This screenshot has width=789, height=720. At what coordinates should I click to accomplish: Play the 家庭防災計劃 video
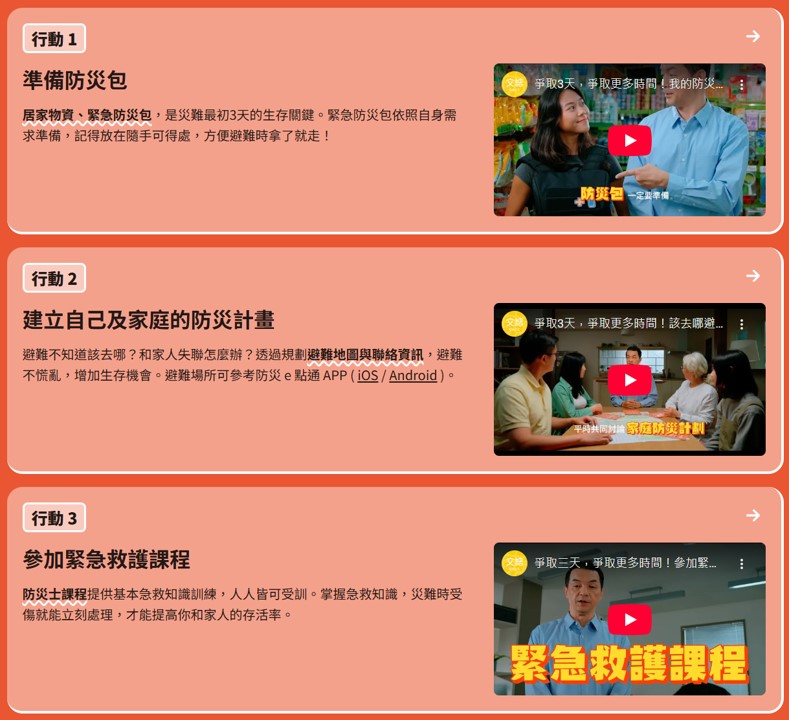[629, 380]
